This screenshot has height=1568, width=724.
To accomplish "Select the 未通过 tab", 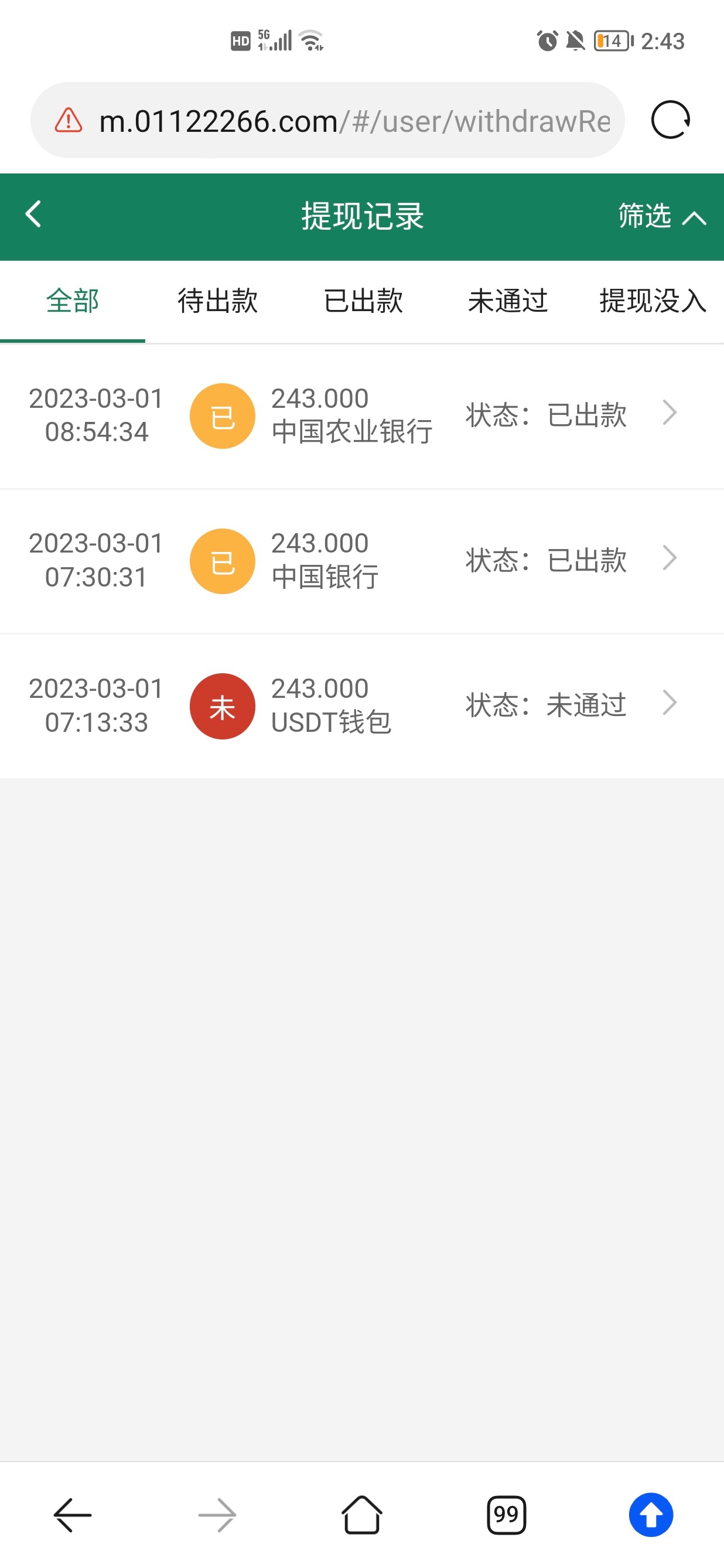I will (508, 301).
